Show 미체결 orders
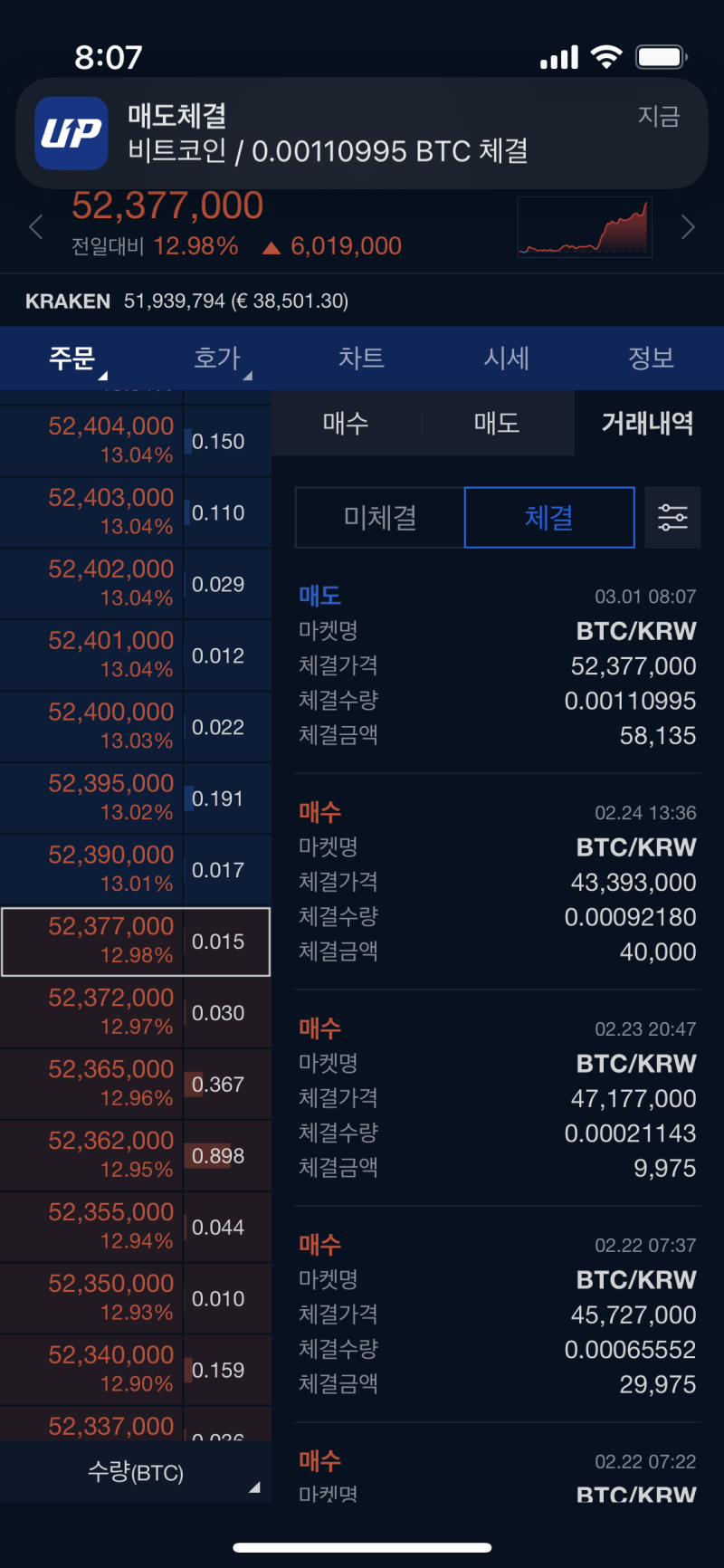The image size is (724, 1568). (x=380, y=518)
